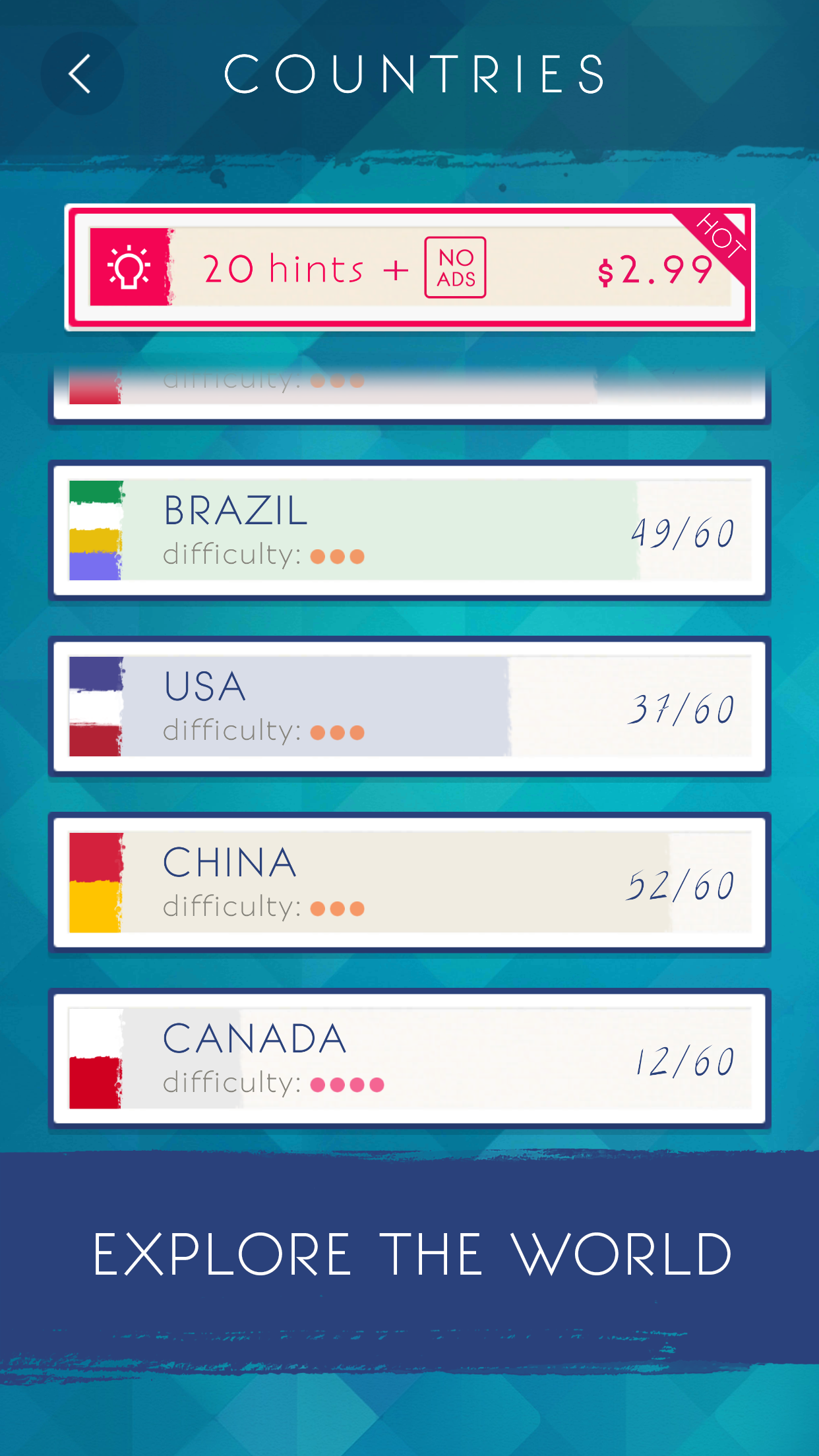Go back using the arrow
This screenshot has height=1456, width=819.
tap(81, 74)
